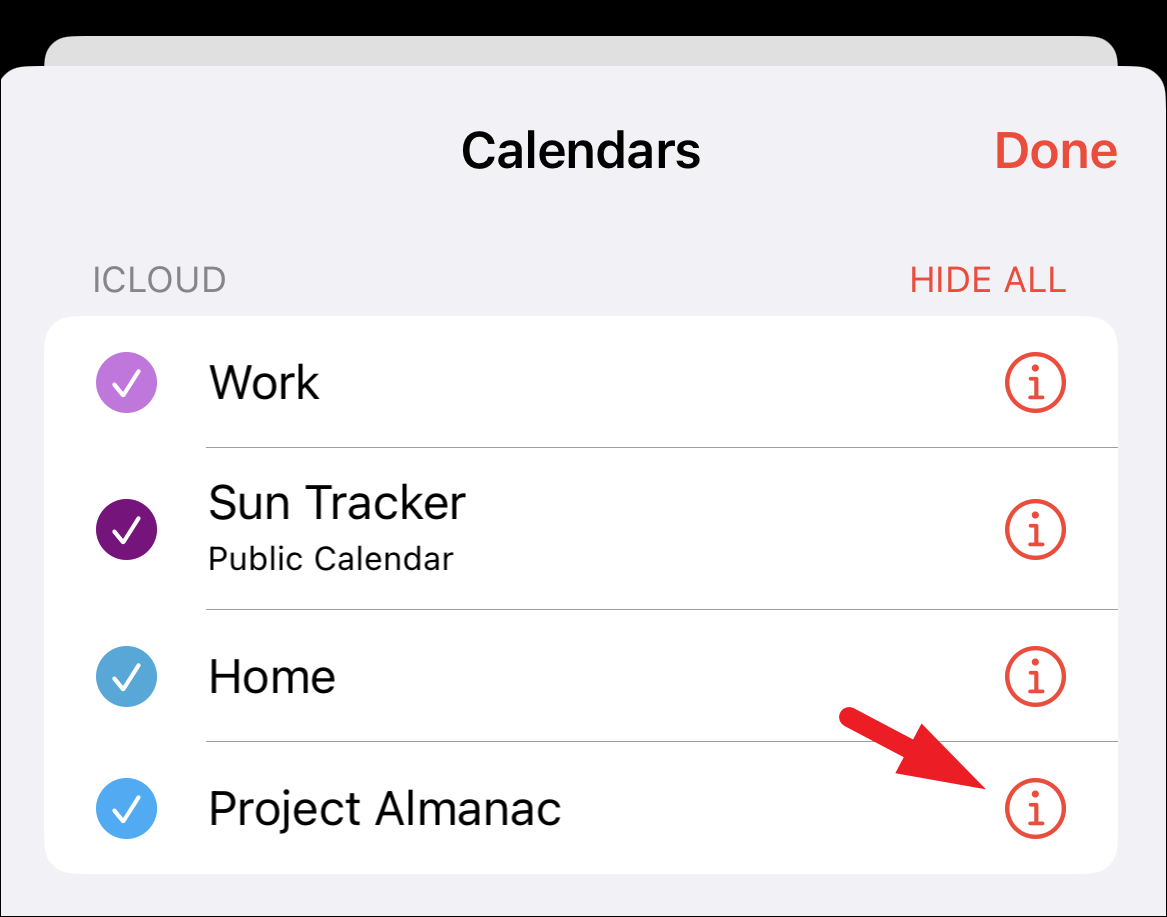Hide all iCloud calendars
The image size is (1167, 917).
point(987,280)
